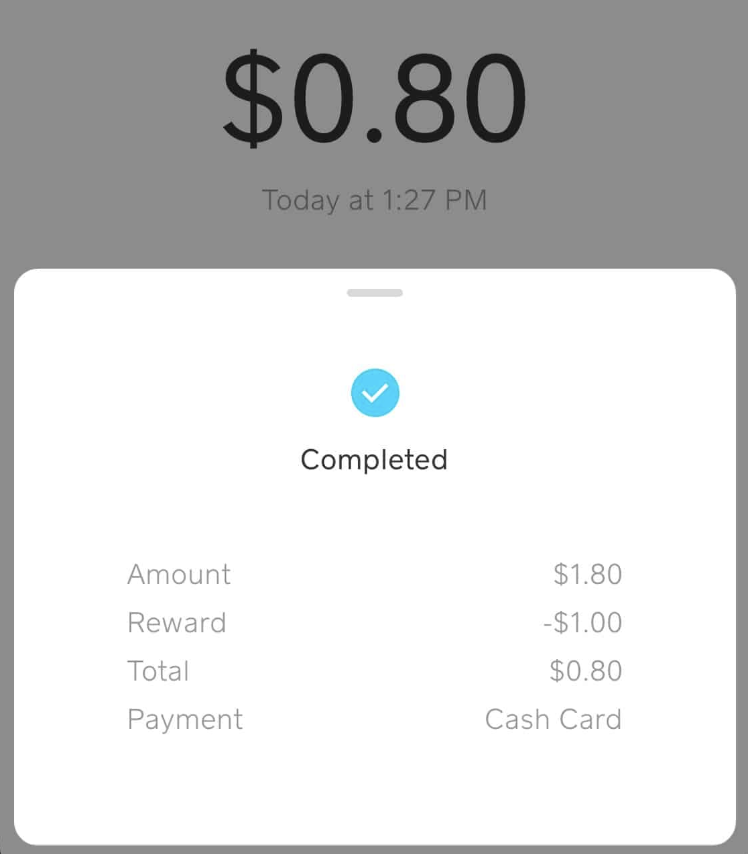Click the Payment row label
This screenshot has height=854, width=748.
[x=185, y=719]
